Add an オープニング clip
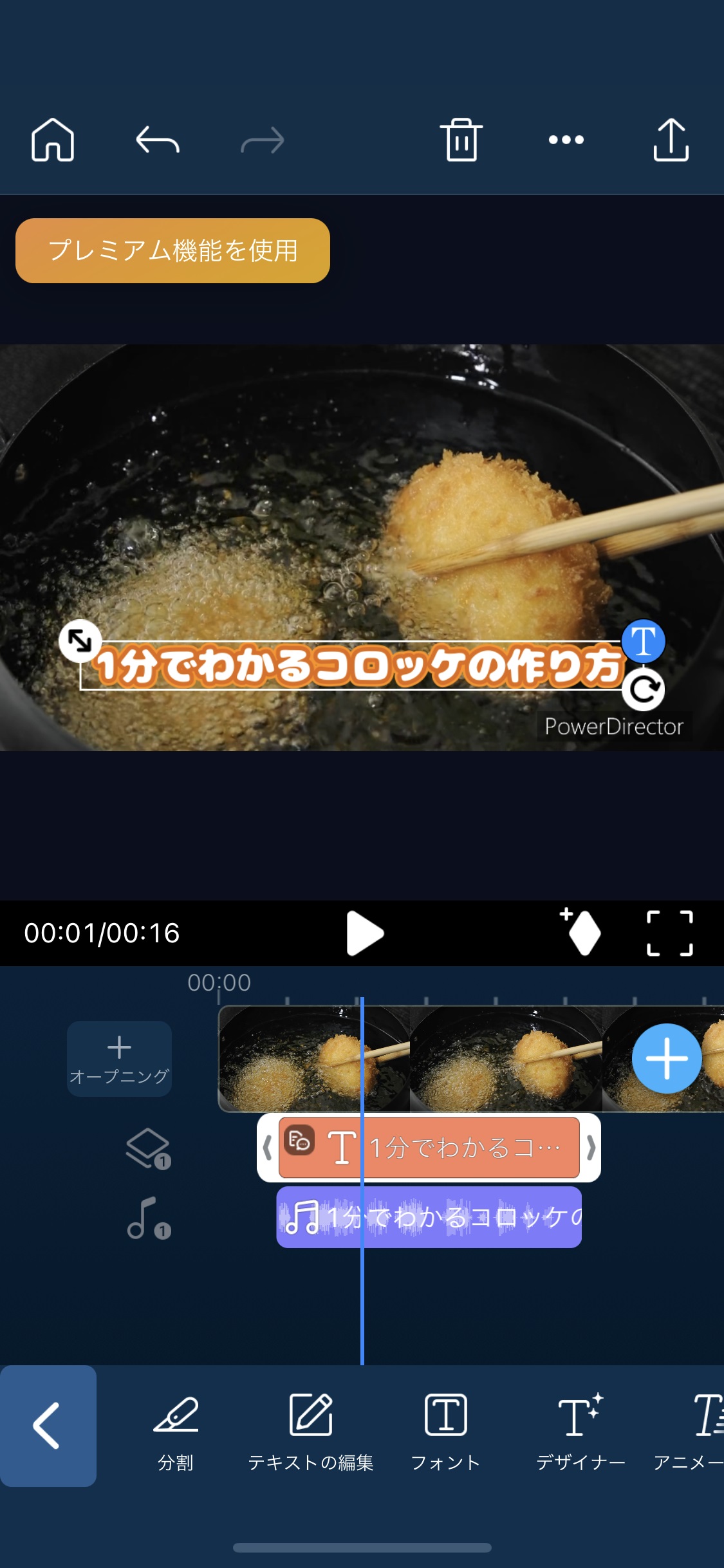Viewport: 724px width, 1568px height. 119,1058
